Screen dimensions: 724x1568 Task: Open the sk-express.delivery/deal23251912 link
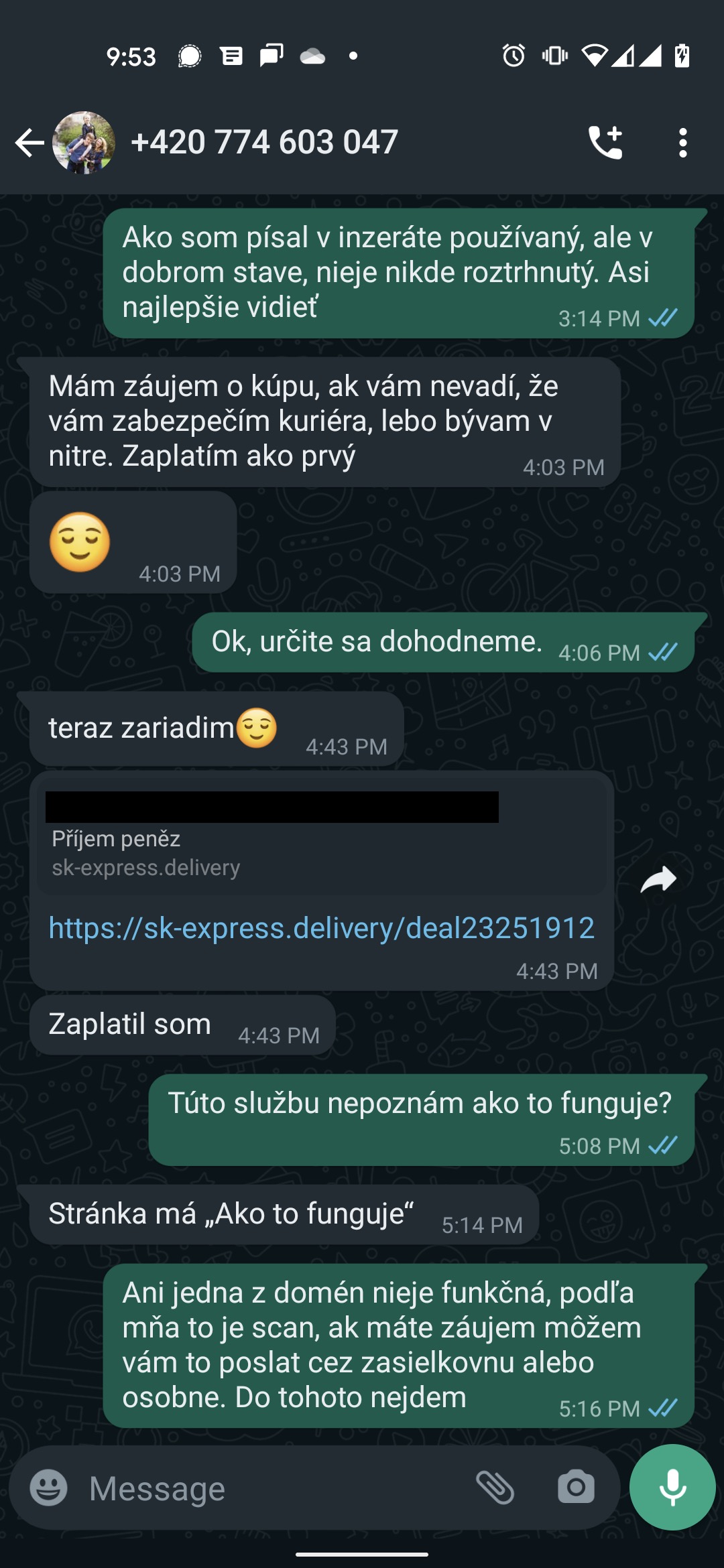pyautogui.click(x=322, y=928)
